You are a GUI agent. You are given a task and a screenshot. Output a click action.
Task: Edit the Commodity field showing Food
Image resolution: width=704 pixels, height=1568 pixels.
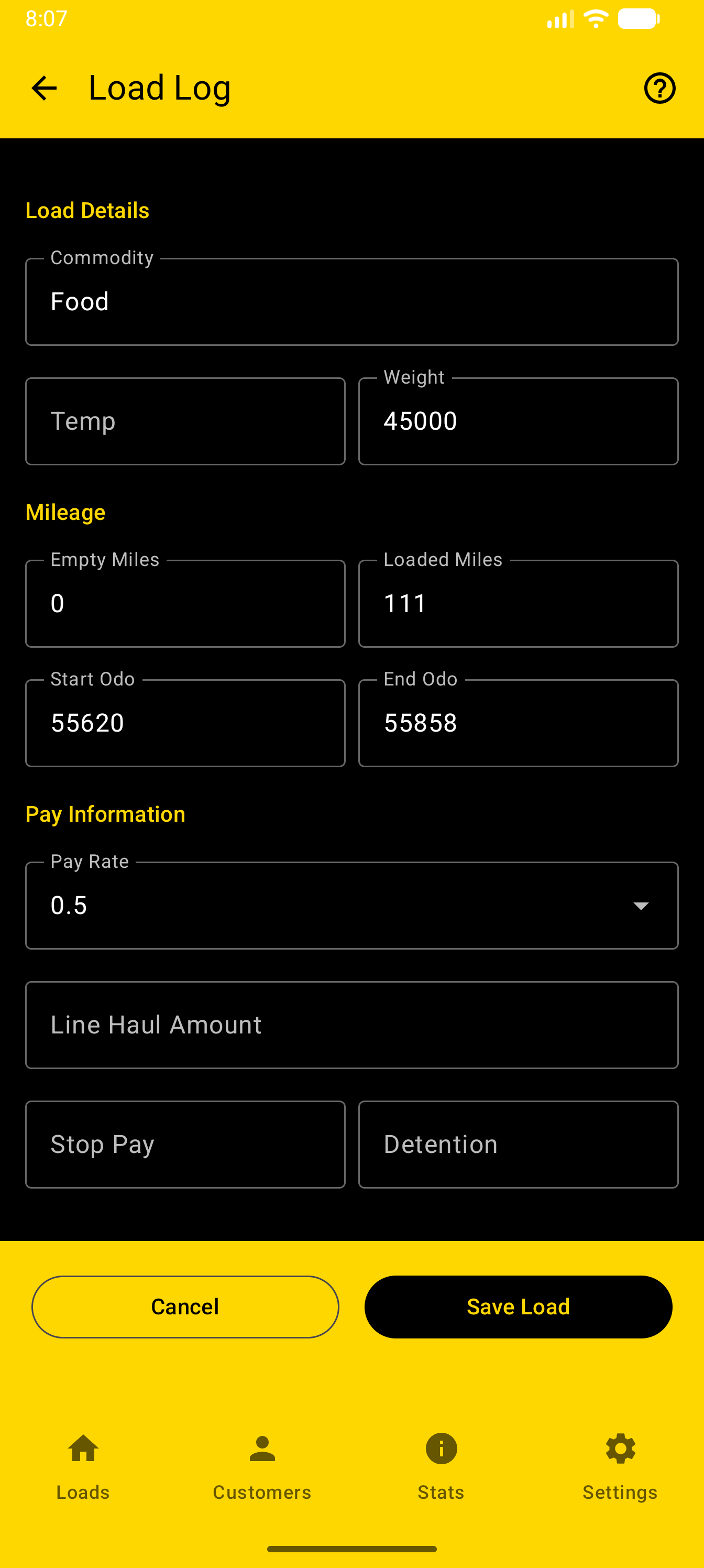[x=351, y=301]
